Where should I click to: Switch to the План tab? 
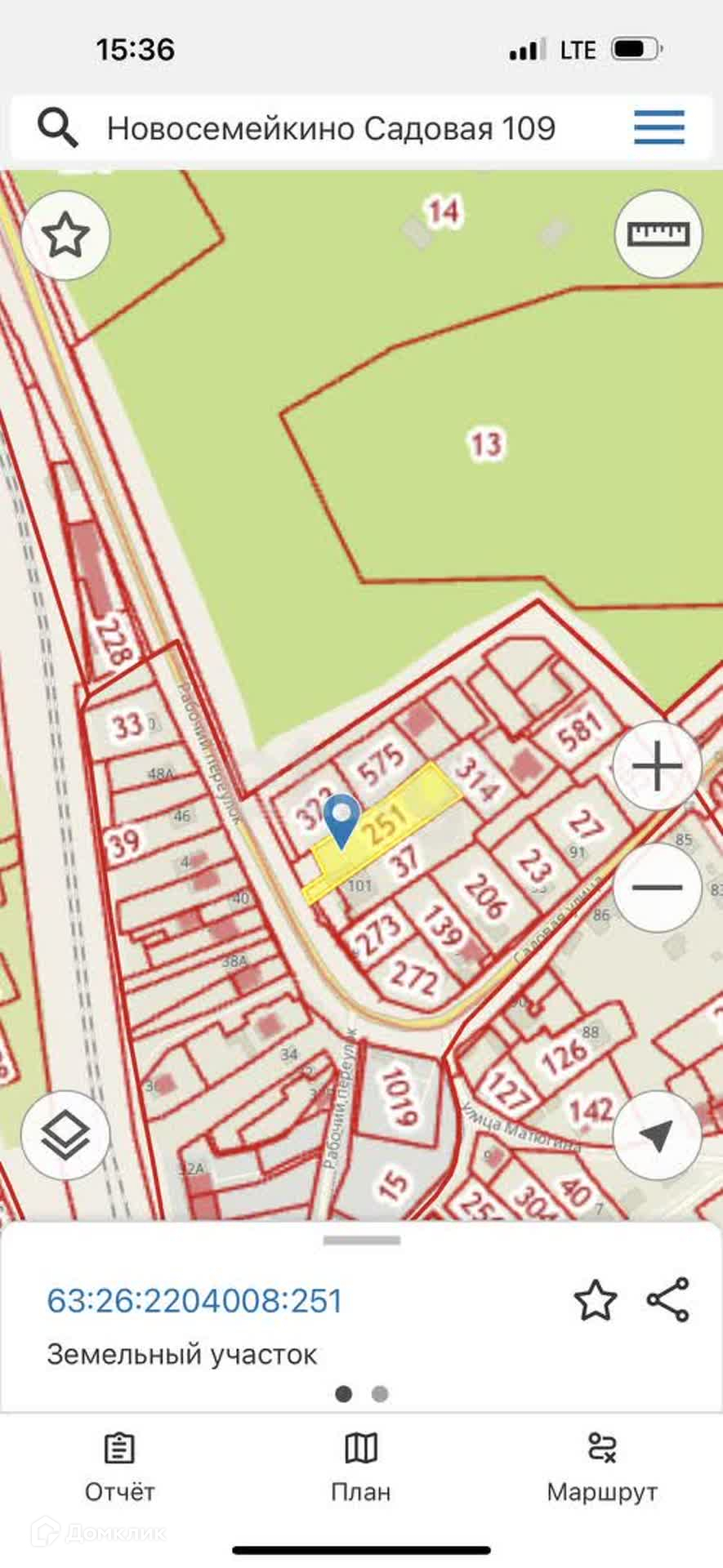pyautogui.click(x=361, y=1468)
